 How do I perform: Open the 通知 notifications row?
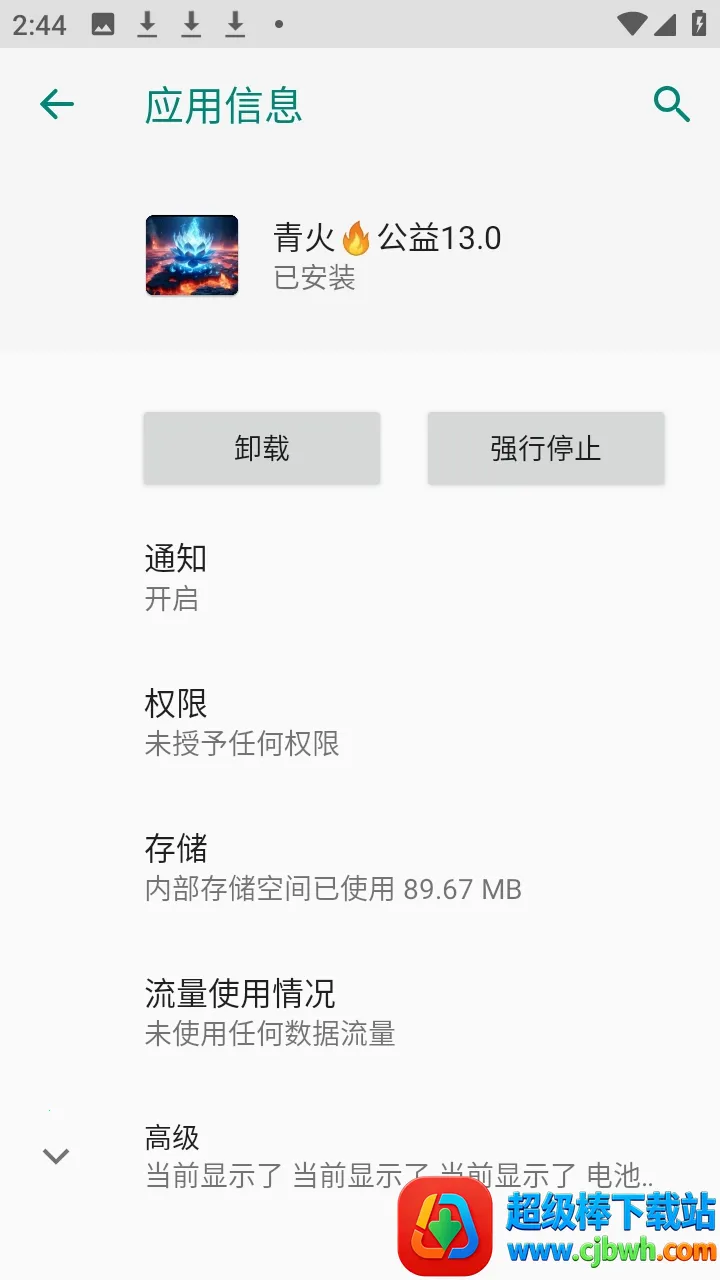click(360, 578)
